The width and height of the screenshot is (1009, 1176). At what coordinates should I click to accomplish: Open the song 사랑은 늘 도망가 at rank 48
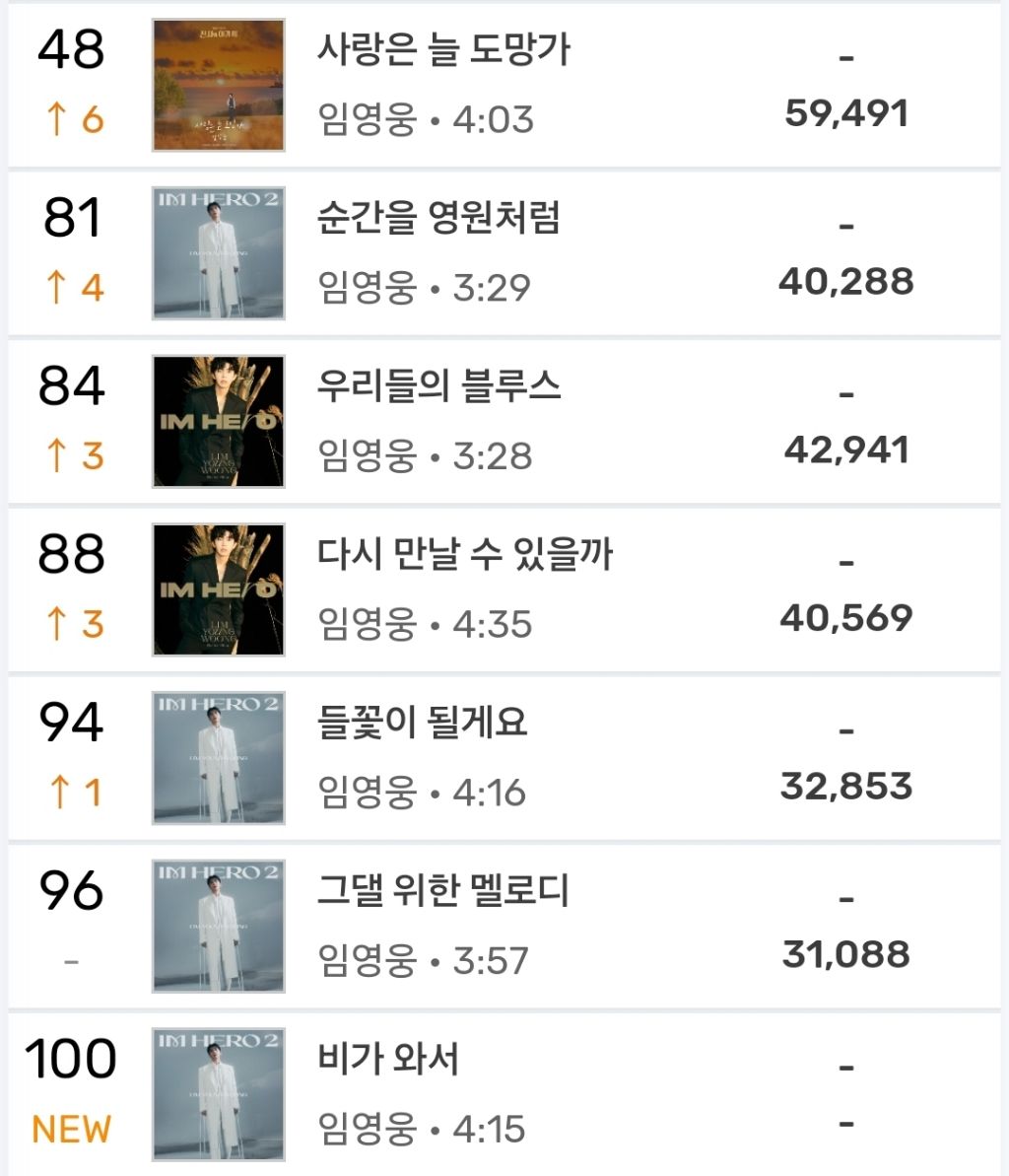504,85
